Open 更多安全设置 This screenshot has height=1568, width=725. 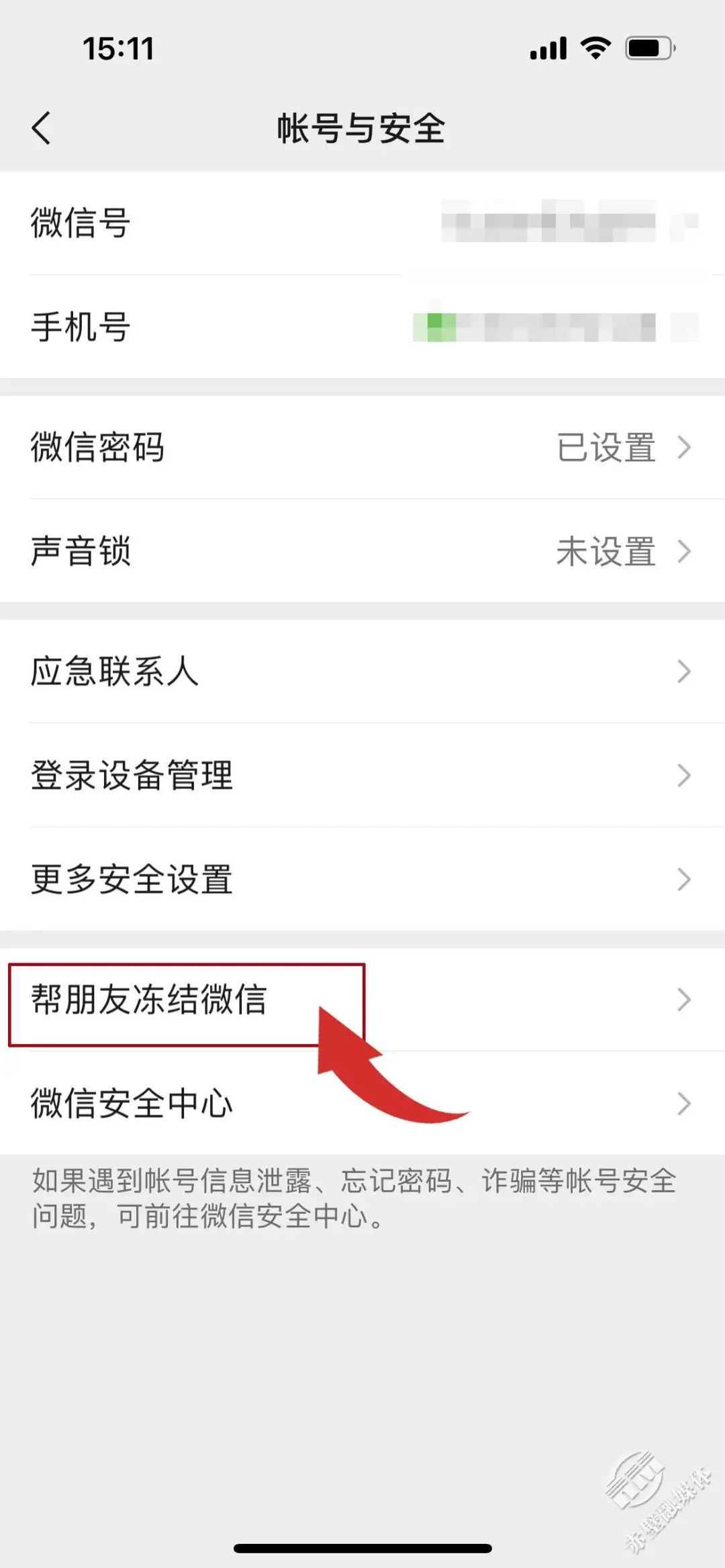(362, 879)
